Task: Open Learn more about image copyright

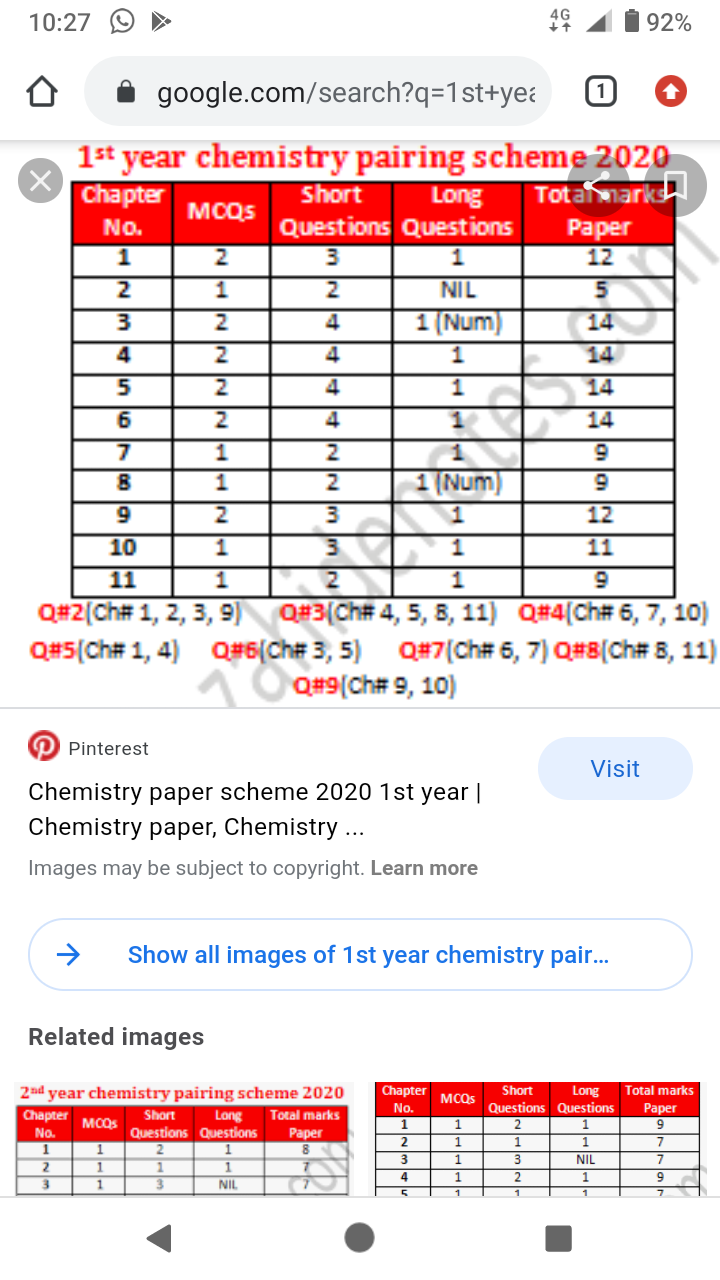Action: (x=424, y=868)
